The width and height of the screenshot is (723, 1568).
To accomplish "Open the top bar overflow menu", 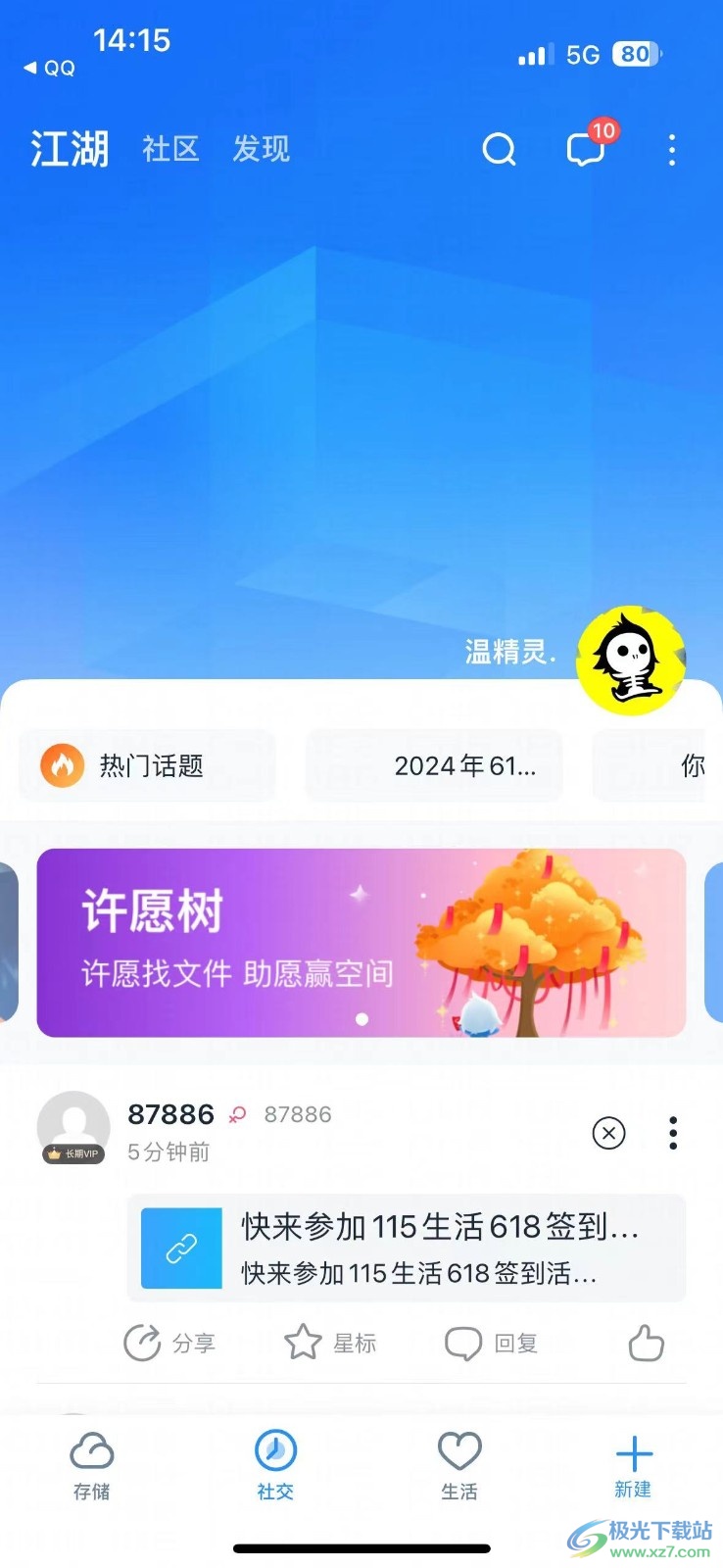I will pos(671,150).
